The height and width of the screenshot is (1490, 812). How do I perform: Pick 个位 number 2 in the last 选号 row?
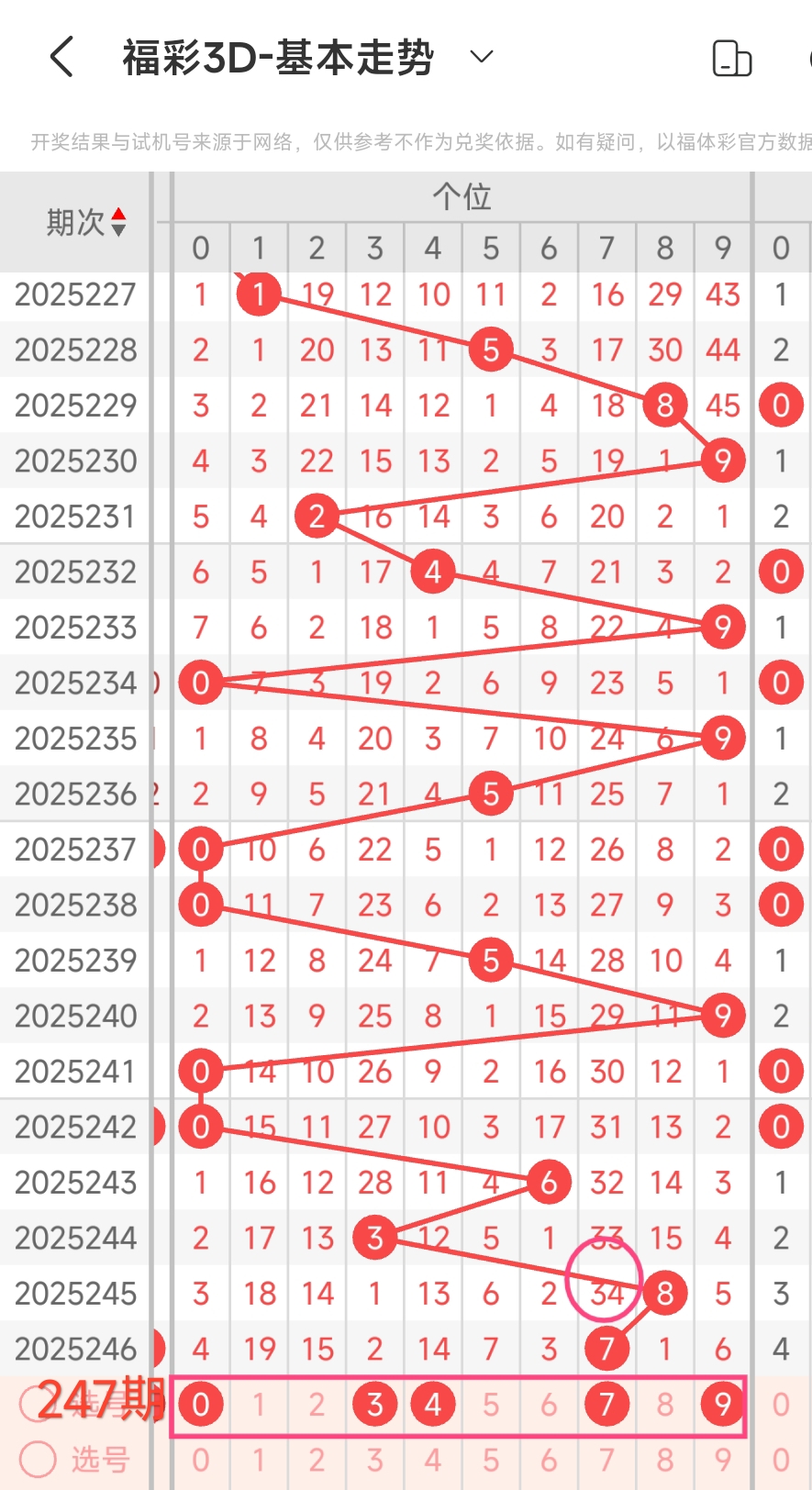[317, 1460]
